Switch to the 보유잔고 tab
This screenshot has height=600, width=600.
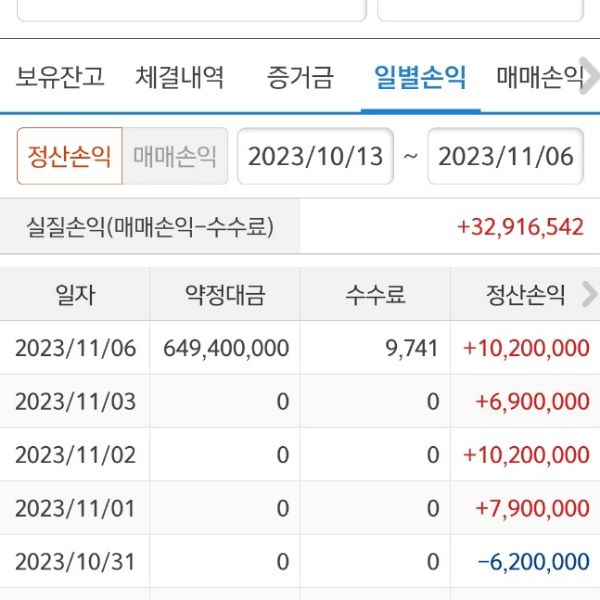click(x=60, y=77)
